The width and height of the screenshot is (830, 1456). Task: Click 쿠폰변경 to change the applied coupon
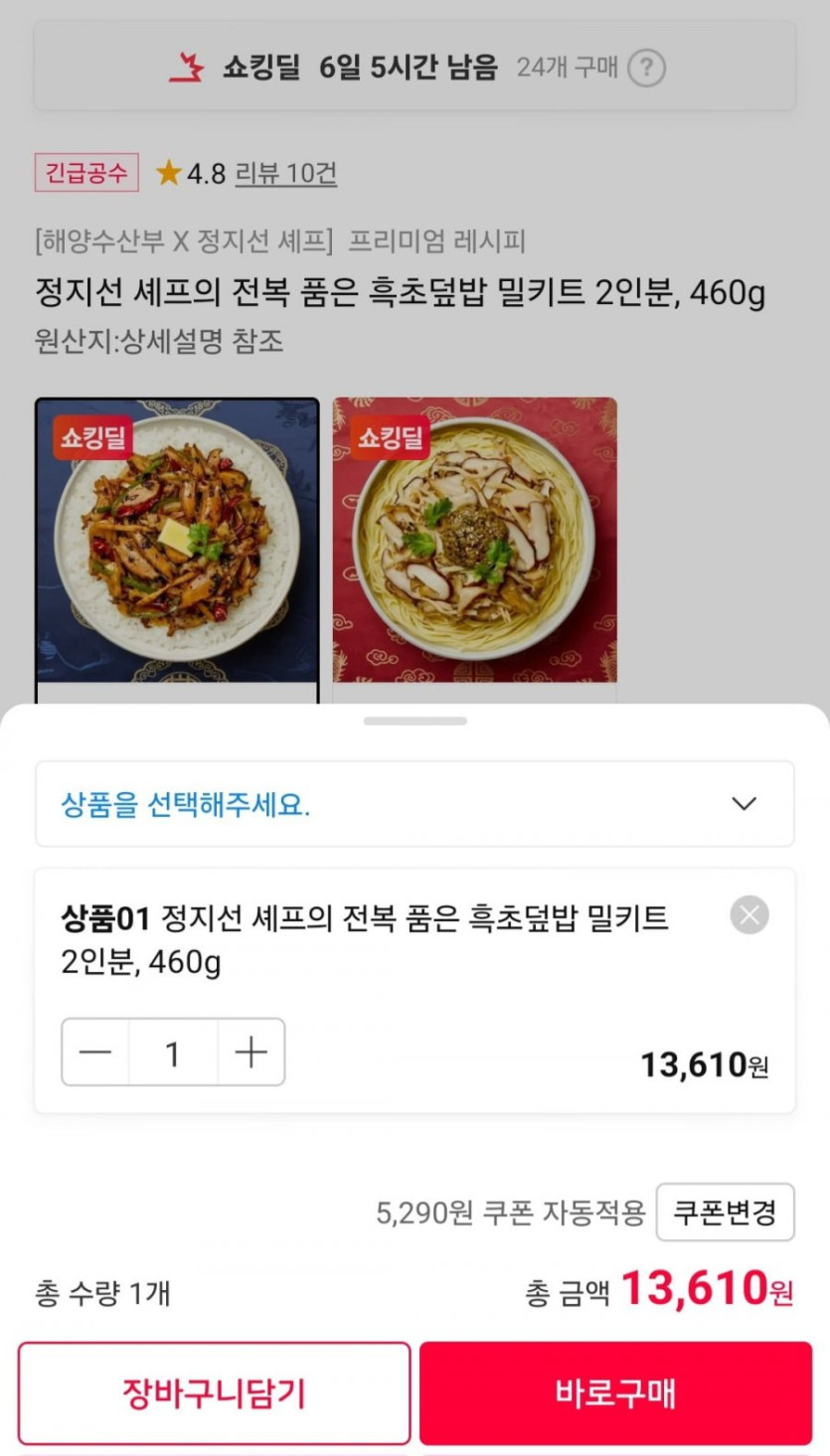pyautogui.click(x=726, y=1212)
